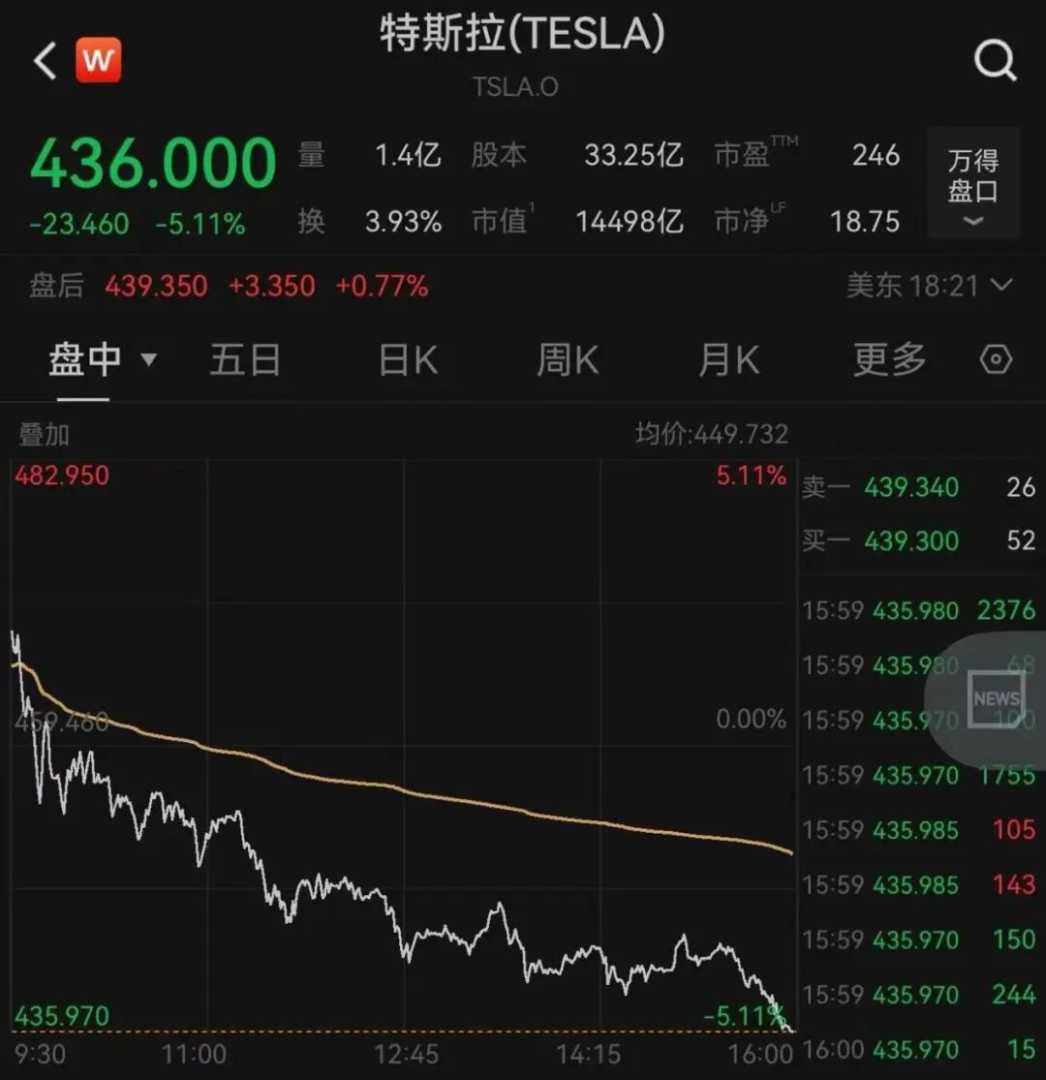
Task: Tap 叠加 to overlay a comparison
Action: pyautogui.click(x=45, y=435)
